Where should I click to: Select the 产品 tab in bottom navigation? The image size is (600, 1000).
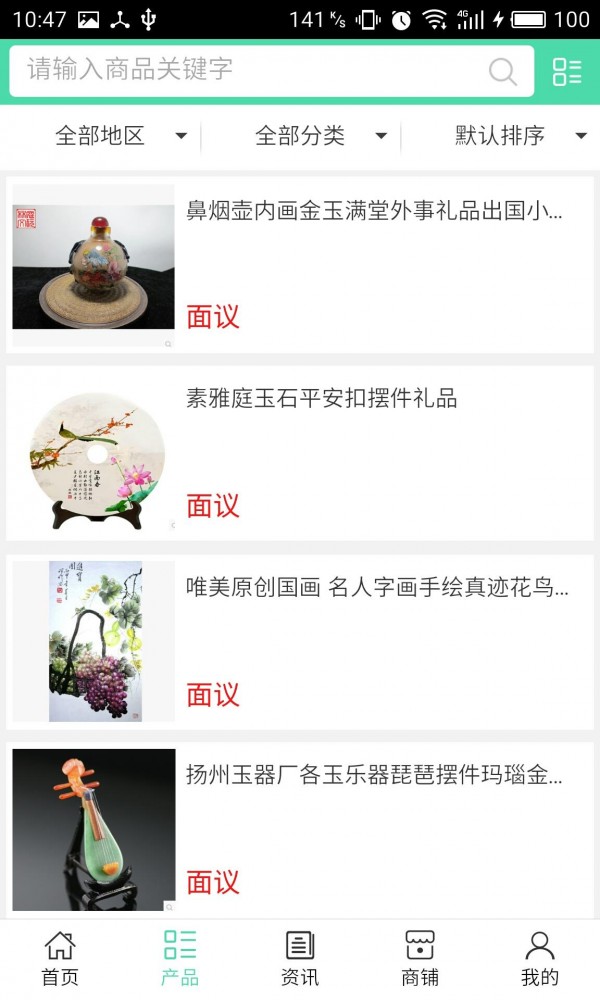click(x=180, y=958)
